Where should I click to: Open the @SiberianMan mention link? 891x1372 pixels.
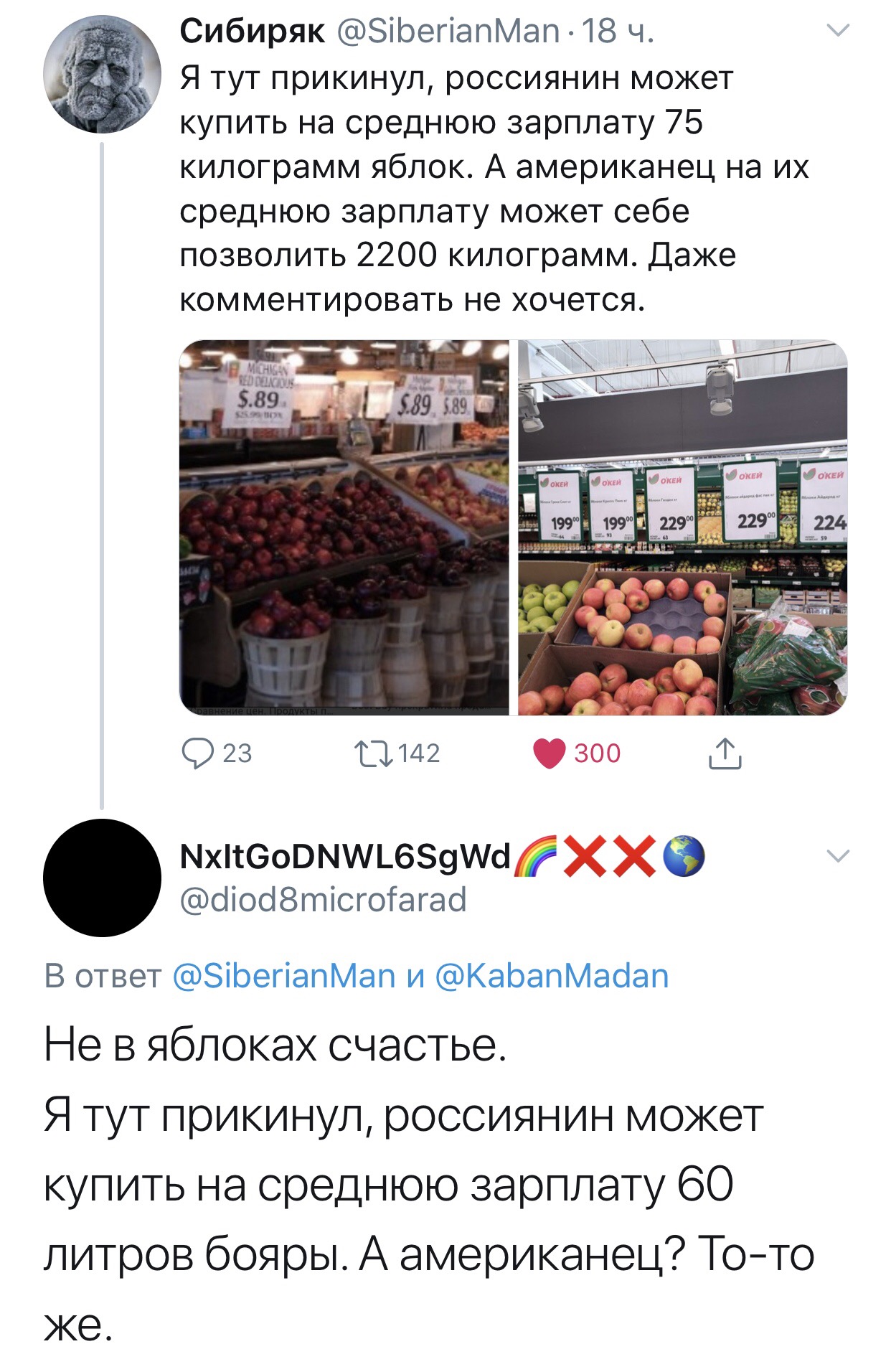click(x=284, y=976)
